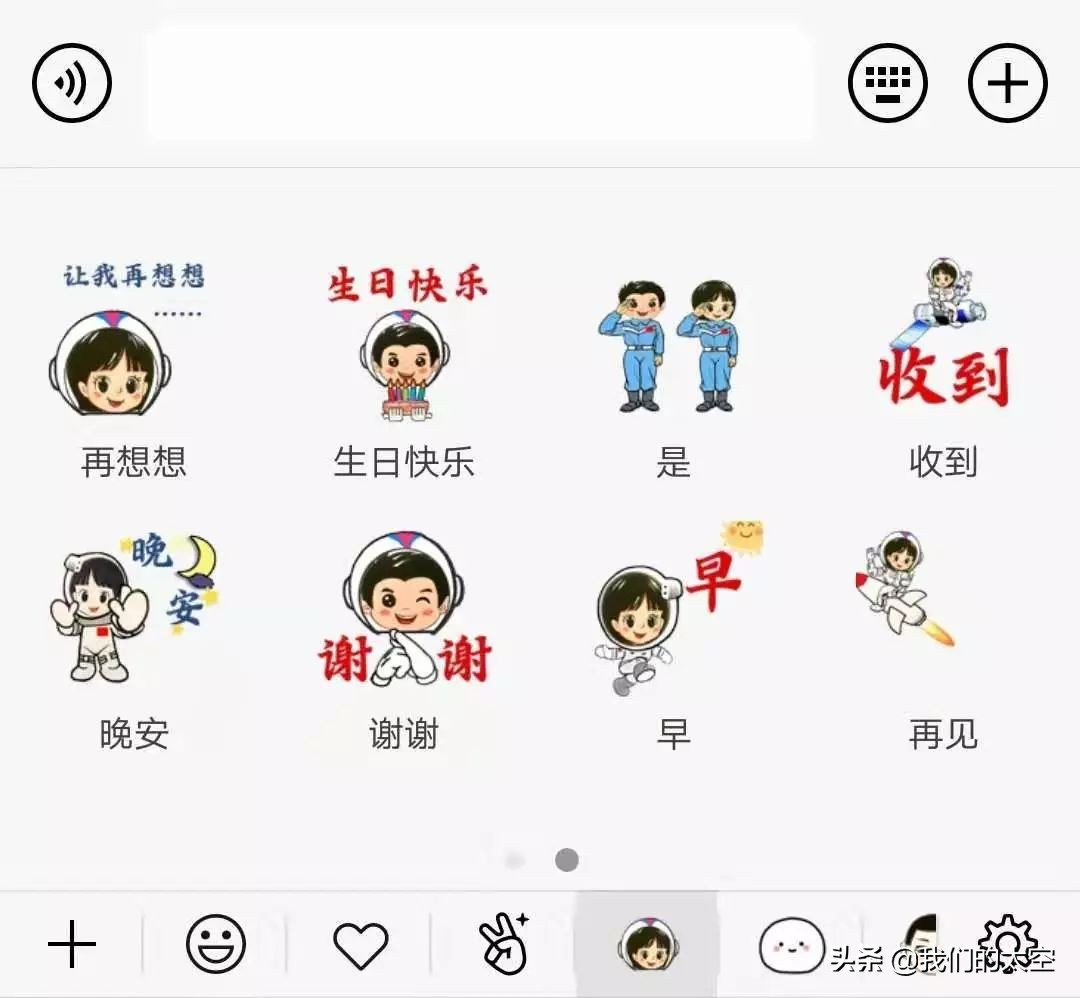Add a new sticker pack

coord(72,945)
